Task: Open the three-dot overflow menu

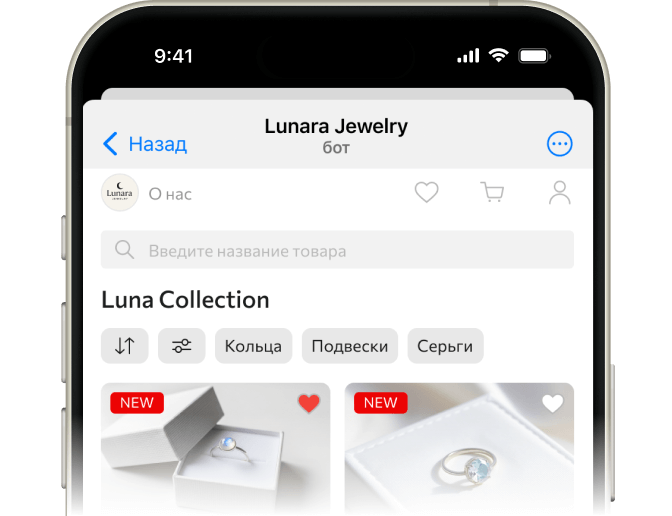Action: click(559, 144)
